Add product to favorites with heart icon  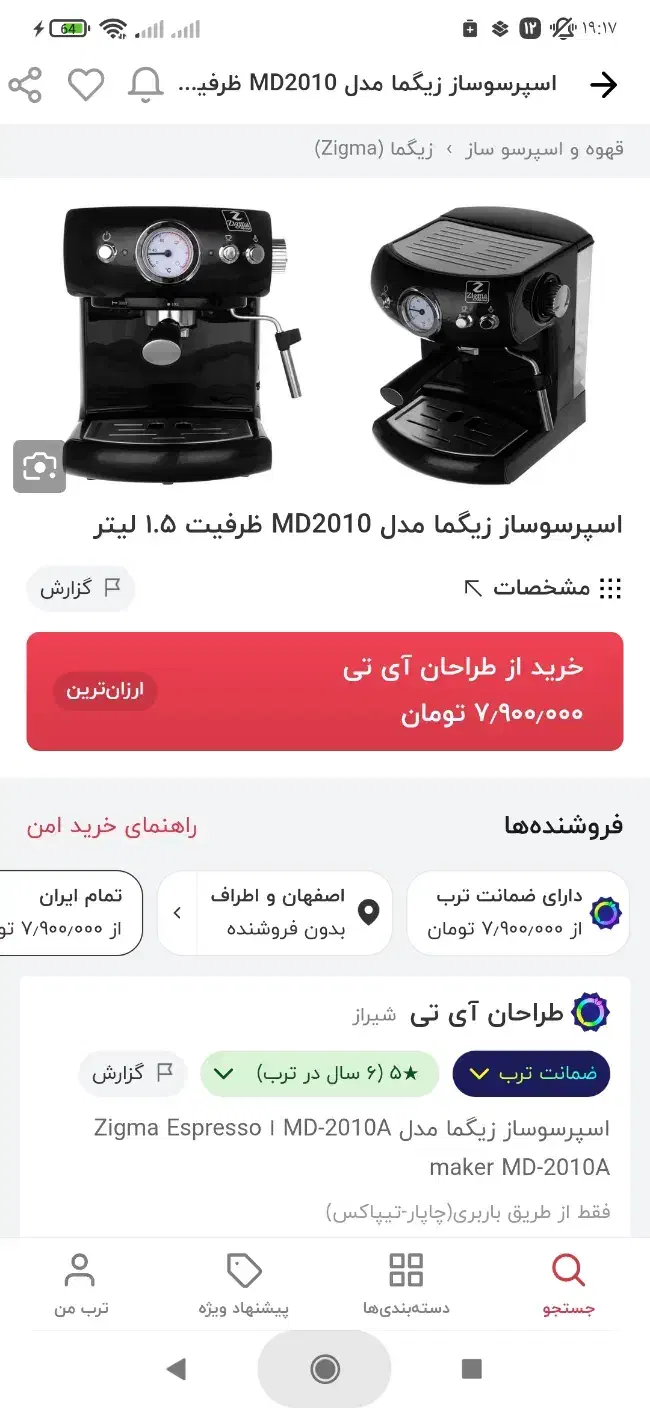click(x=86, y=85)
